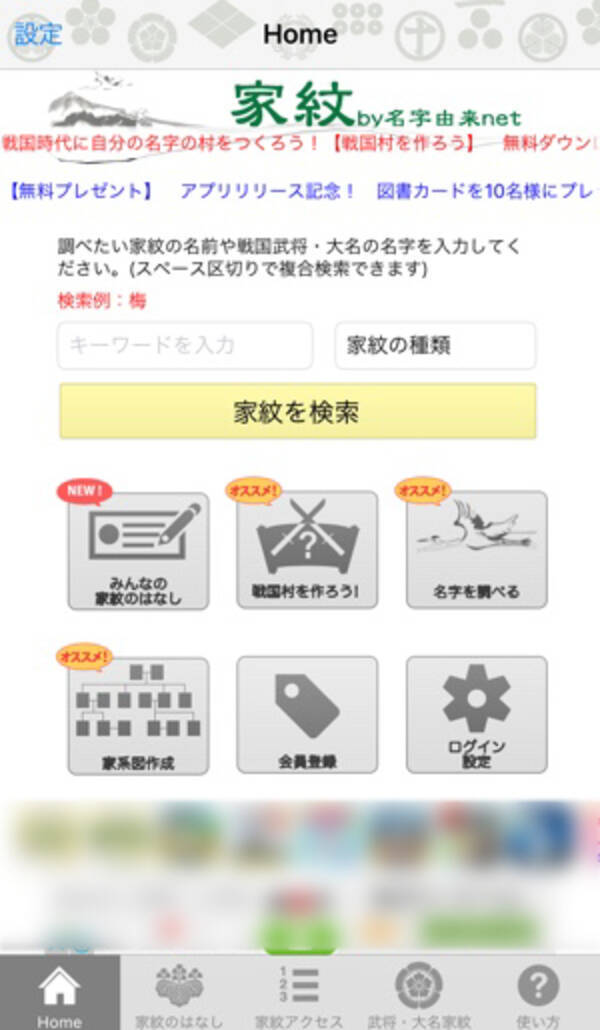The height and width of the screenshot is (1030, 600).
Task: Open the 家紋の種類 picker
Action: [435, 346]
